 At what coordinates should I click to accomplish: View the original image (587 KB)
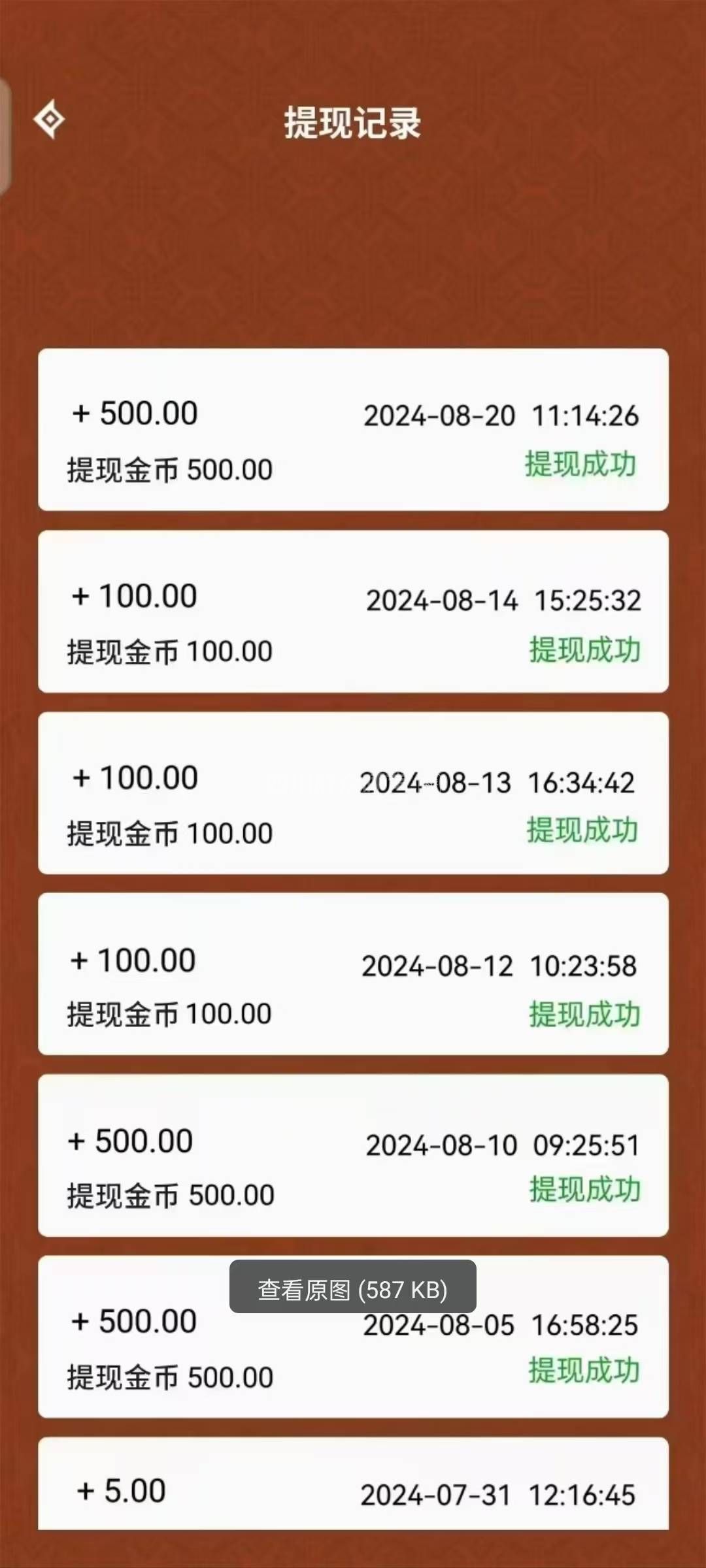pos(352,1290)
